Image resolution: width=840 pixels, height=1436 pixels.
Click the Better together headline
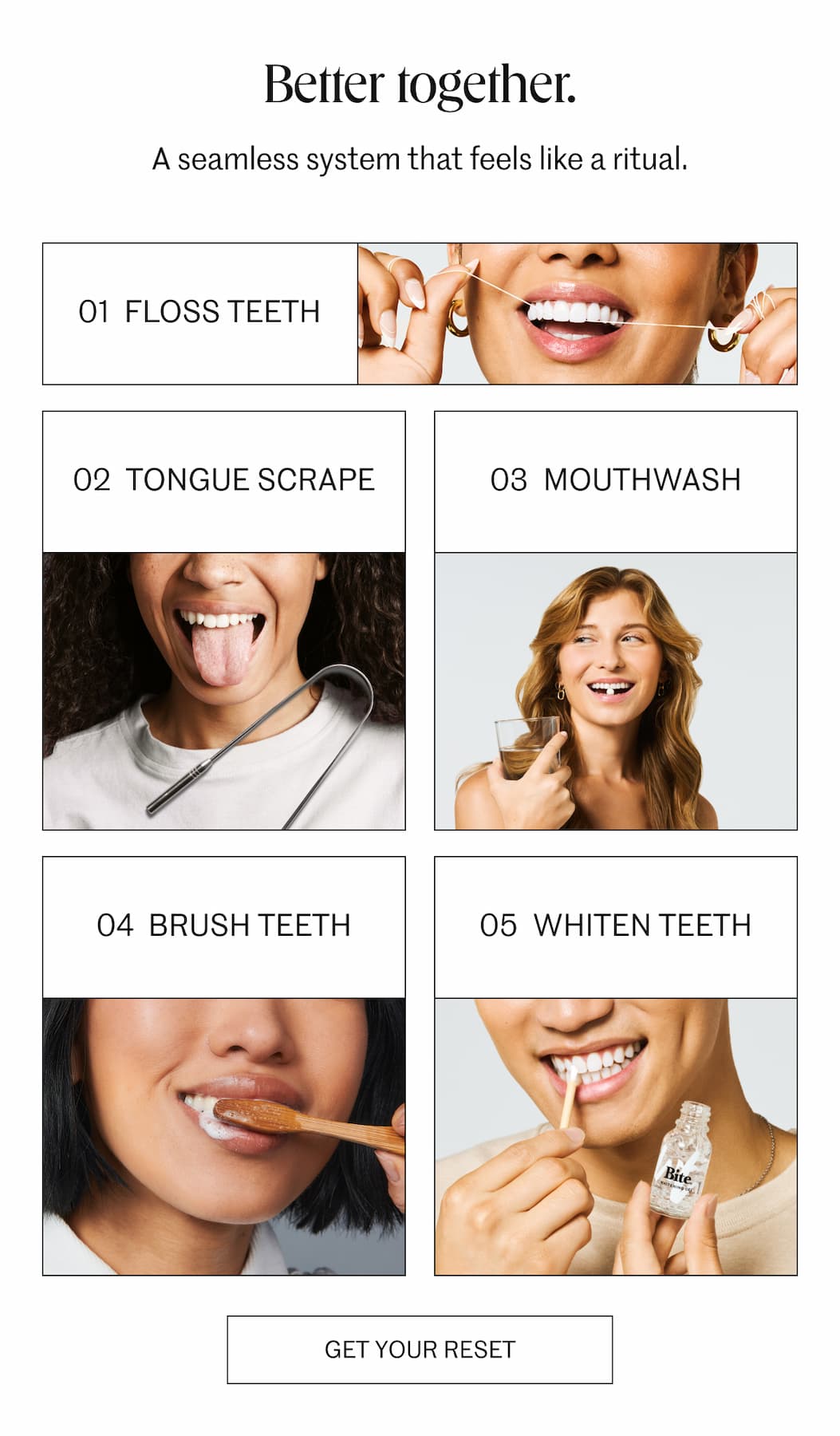420,85
